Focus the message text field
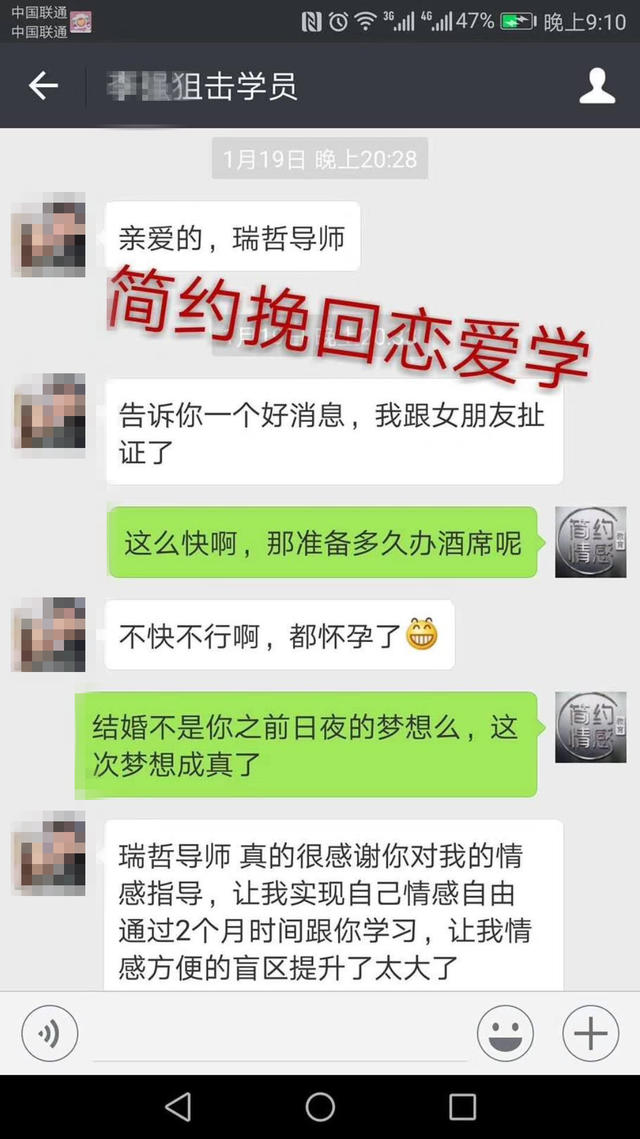 pyautogui.click(x=278, y=1035)
